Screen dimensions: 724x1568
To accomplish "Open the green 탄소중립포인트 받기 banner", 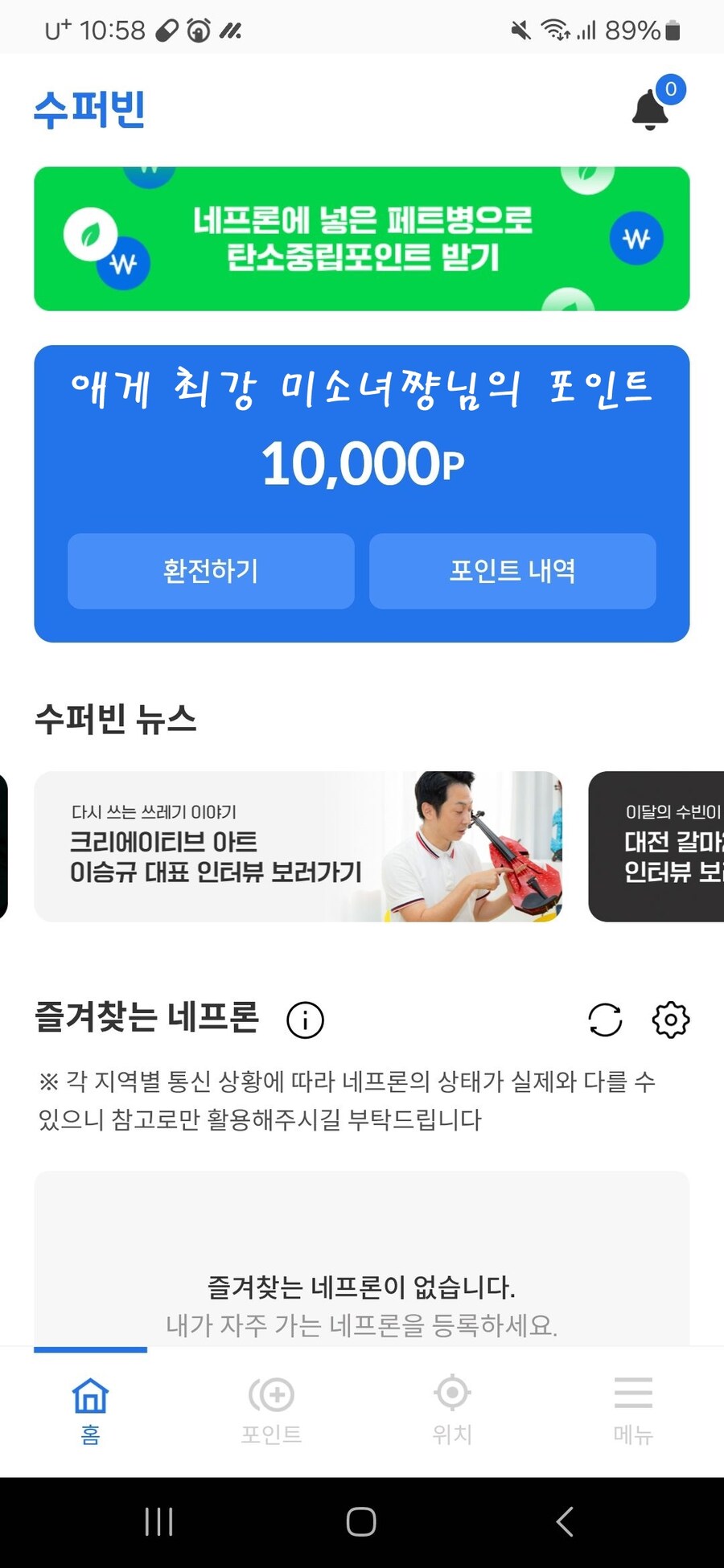I will coord(361,239).
